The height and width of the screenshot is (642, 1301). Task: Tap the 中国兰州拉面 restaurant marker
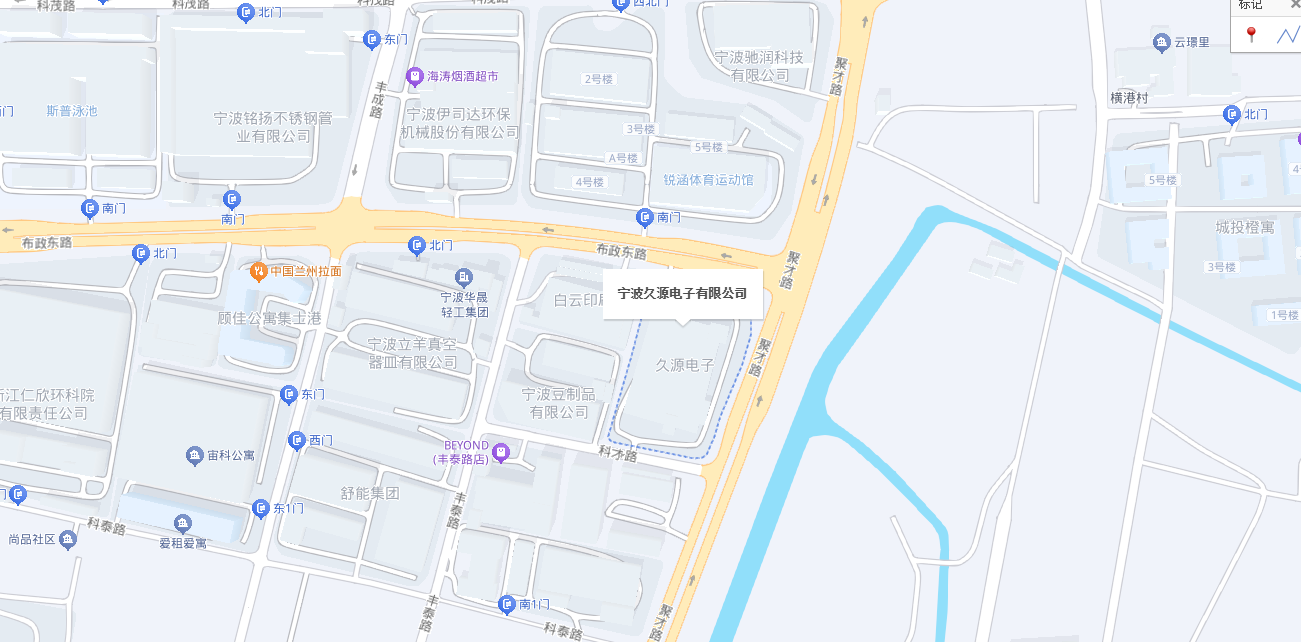[x=258, y=270]
